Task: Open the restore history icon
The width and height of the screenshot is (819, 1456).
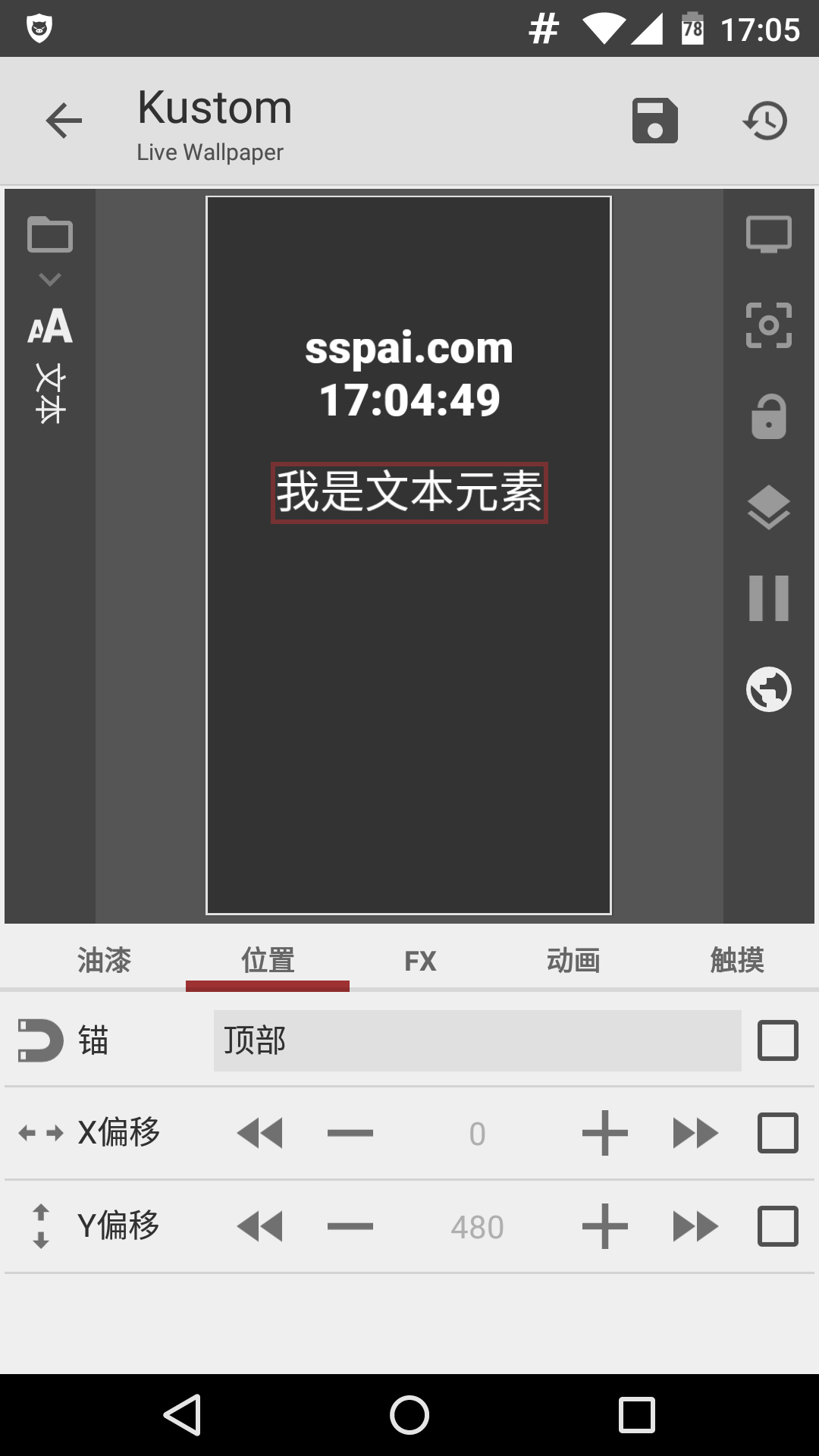Action: (x=765, y=121)
